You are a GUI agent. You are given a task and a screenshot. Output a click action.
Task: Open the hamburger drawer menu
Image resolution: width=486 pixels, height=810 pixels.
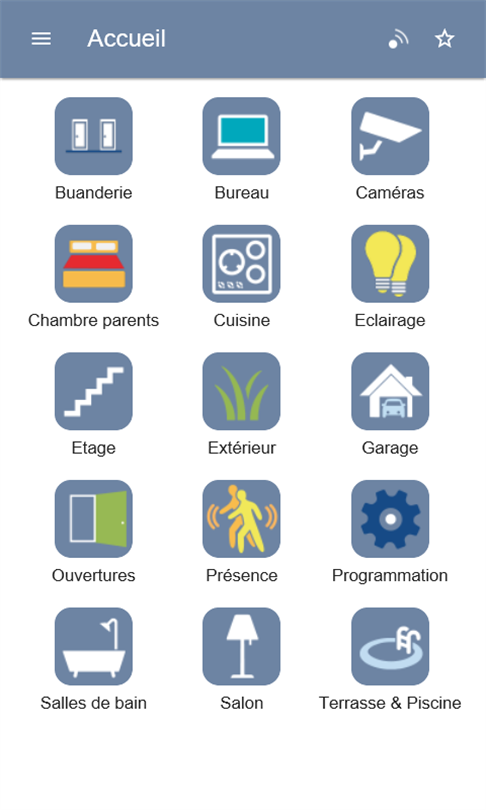coord(41,39)
